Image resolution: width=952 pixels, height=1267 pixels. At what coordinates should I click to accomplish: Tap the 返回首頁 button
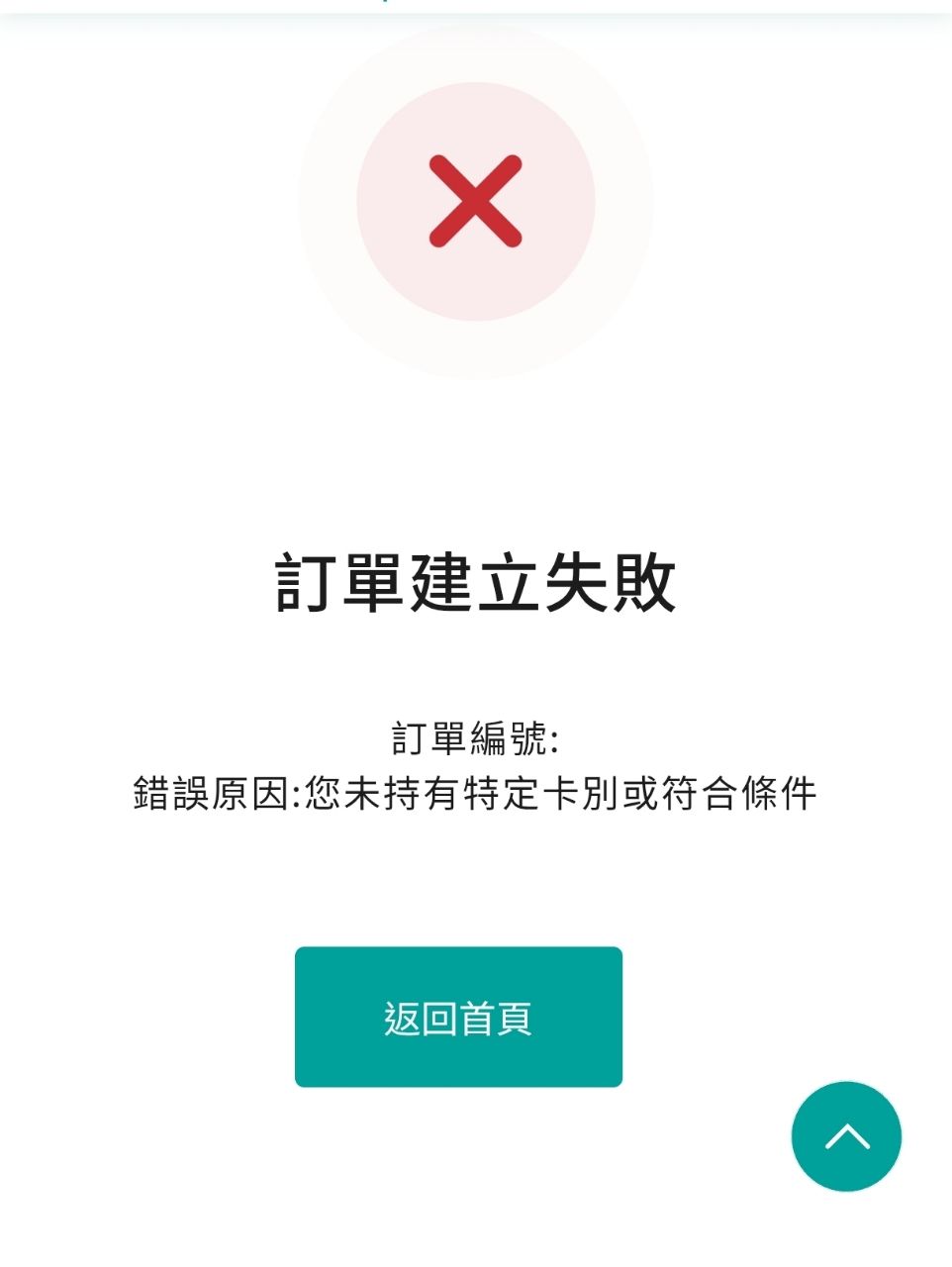tap(458, 1017)
